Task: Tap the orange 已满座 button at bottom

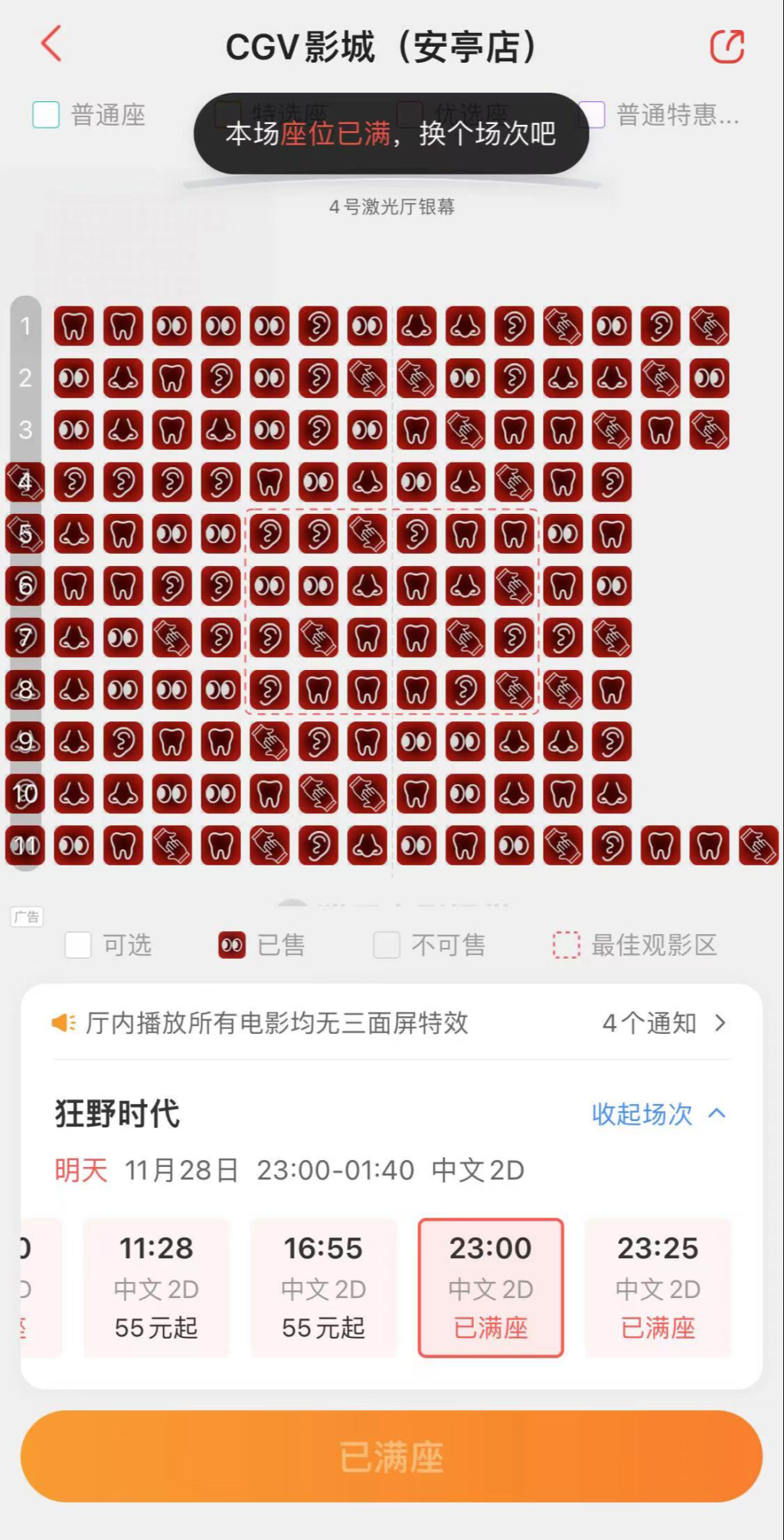Action: point(392,1457)
